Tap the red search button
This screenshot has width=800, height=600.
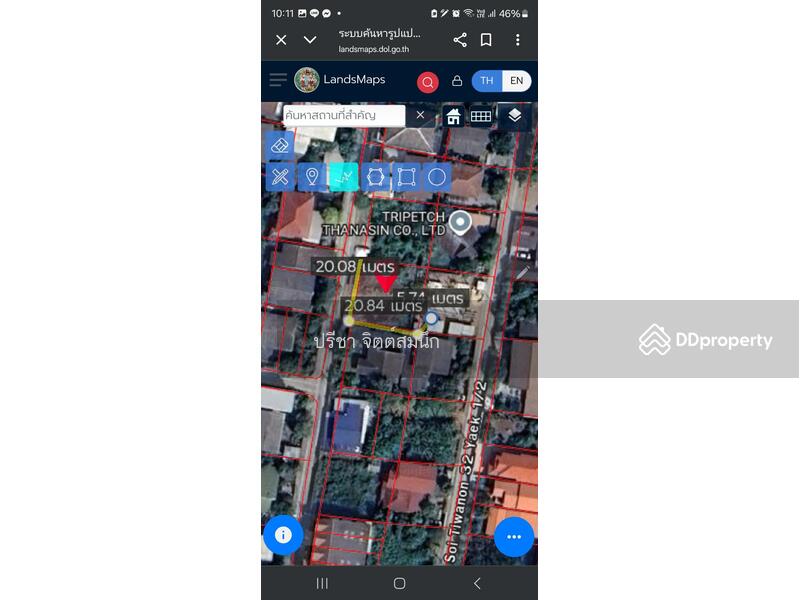[428, 82]
